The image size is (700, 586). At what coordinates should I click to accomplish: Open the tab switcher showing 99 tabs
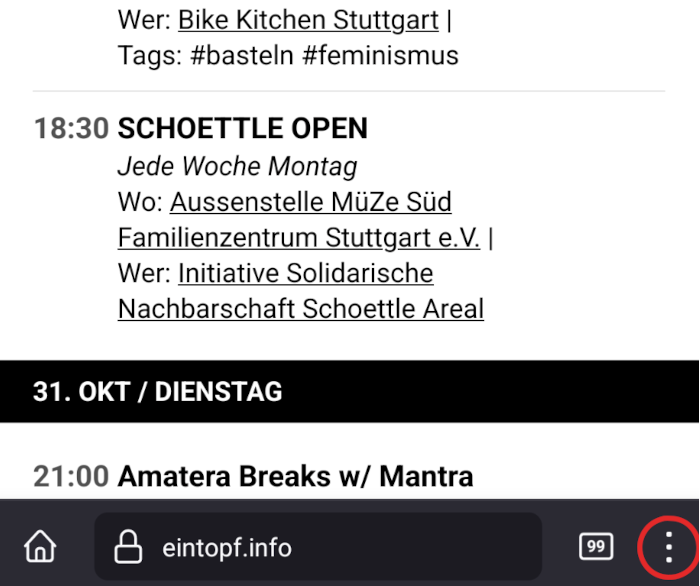tap(596, 547)
